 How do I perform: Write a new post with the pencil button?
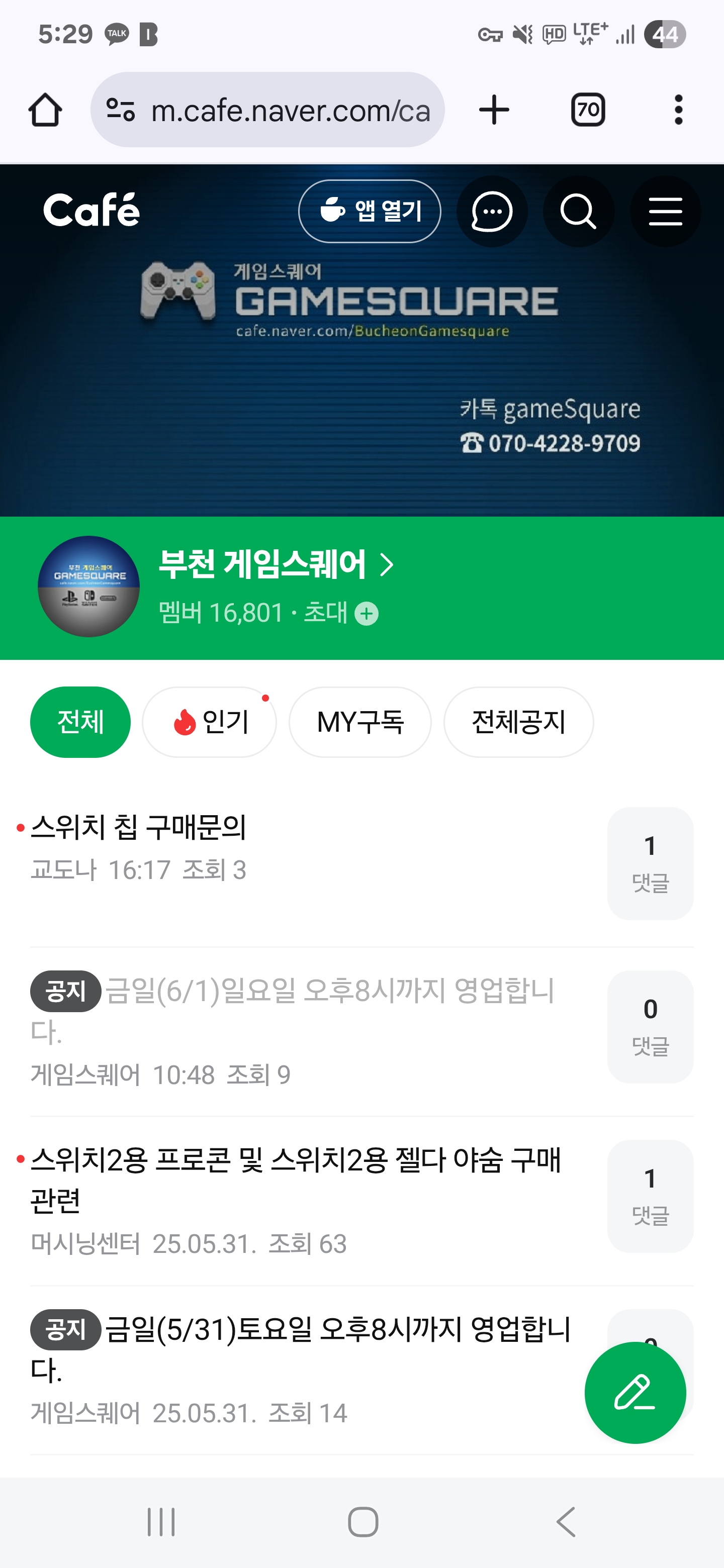(x=635, y=1392)
